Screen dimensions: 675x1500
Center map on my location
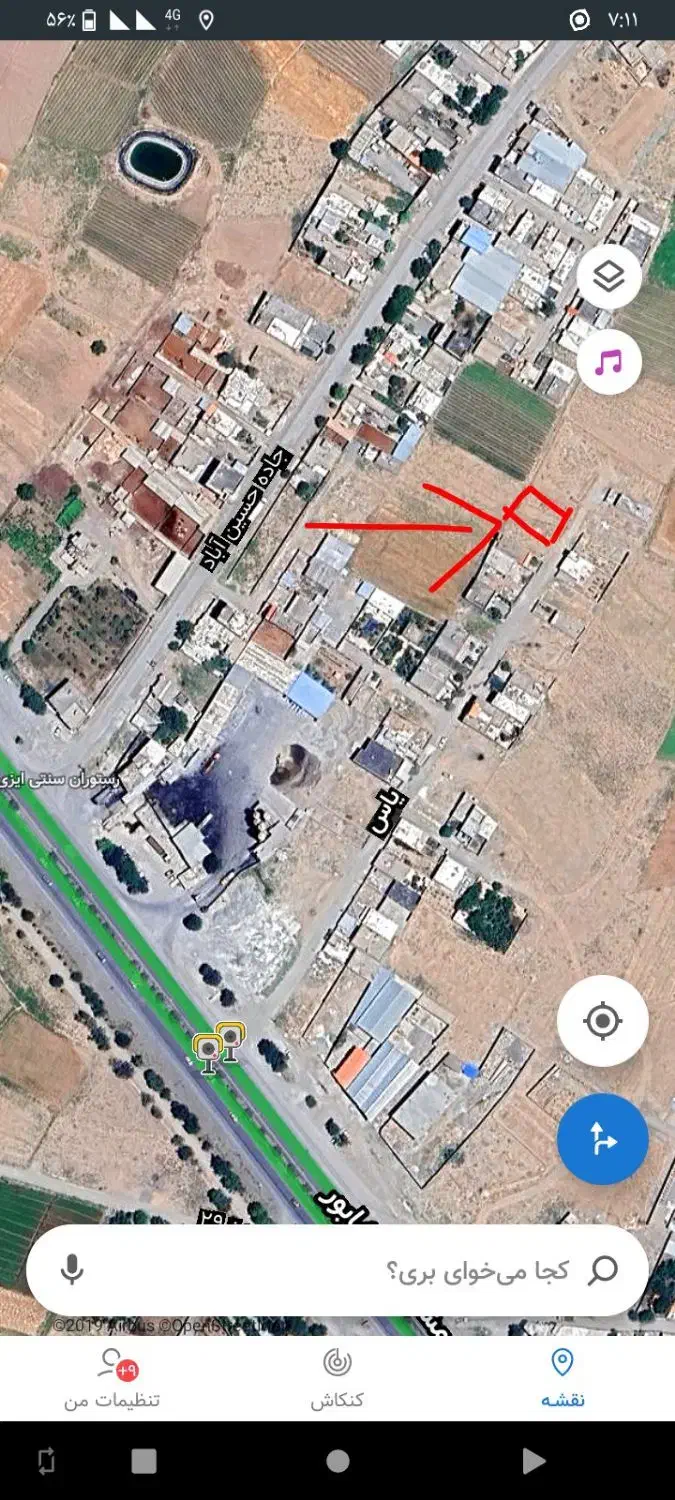(602, 1021)
